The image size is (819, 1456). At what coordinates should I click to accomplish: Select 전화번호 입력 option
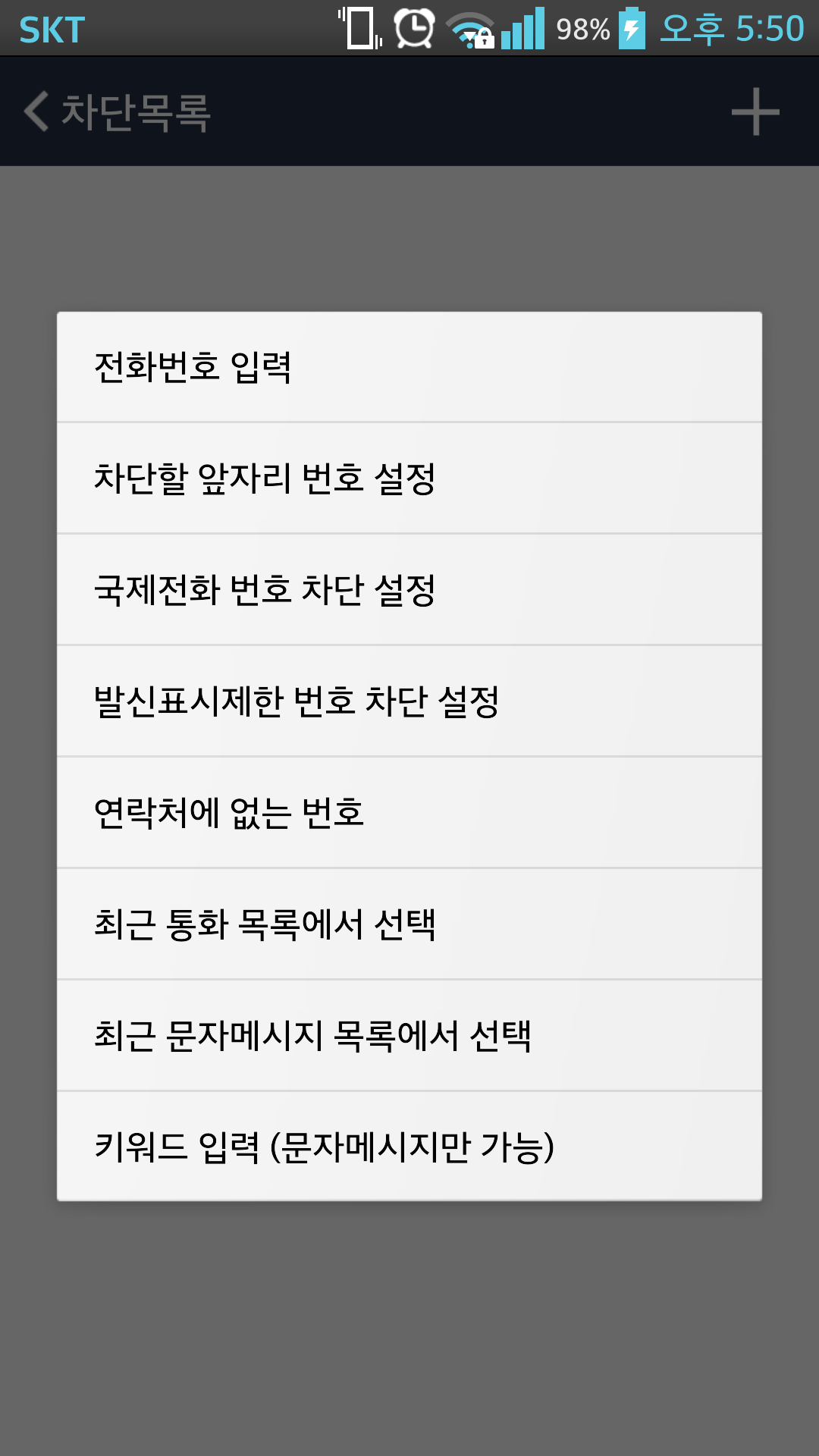(x=409, y=367)
